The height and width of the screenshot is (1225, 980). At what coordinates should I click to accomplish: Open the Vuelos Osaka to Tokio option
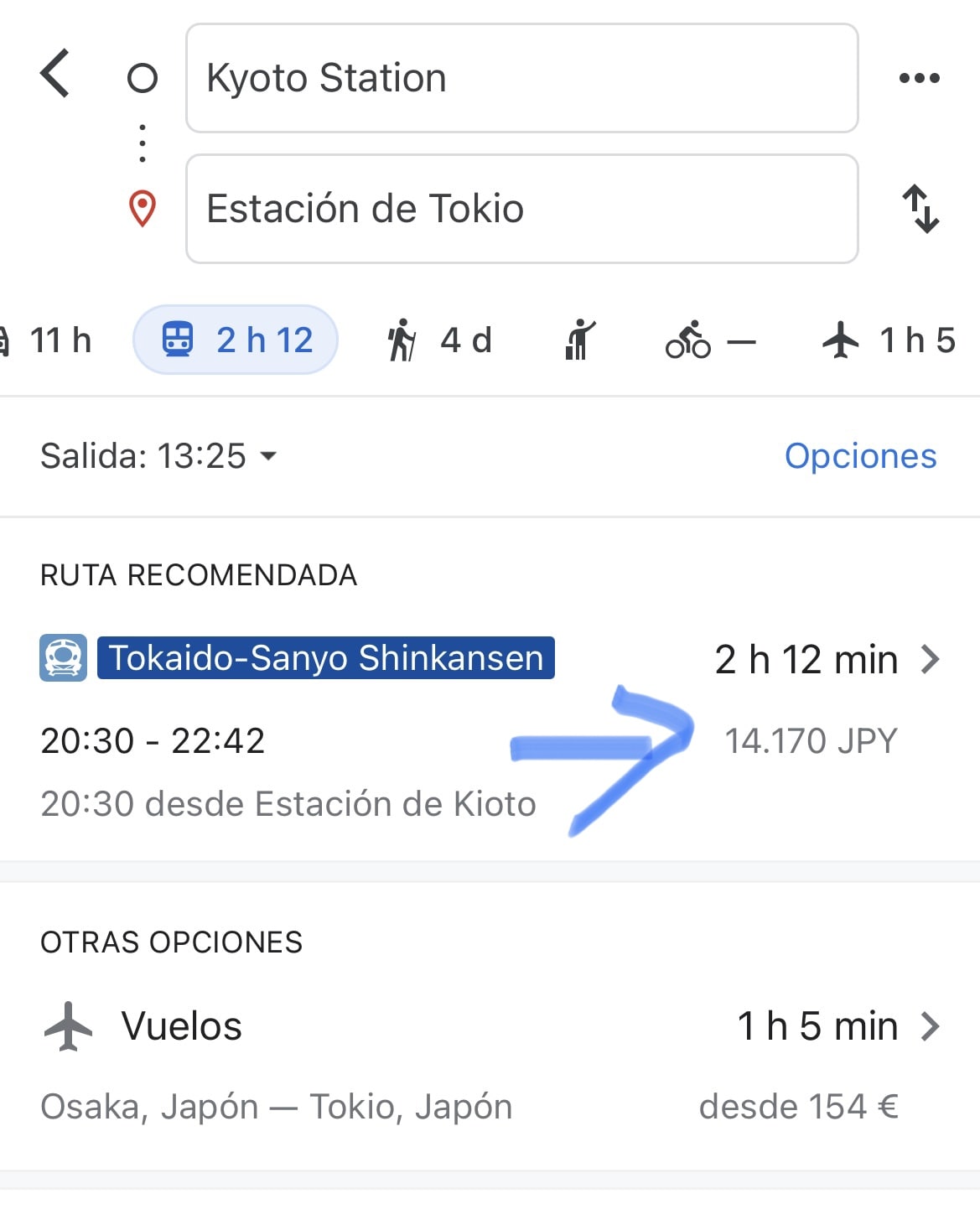[490, 1063]
